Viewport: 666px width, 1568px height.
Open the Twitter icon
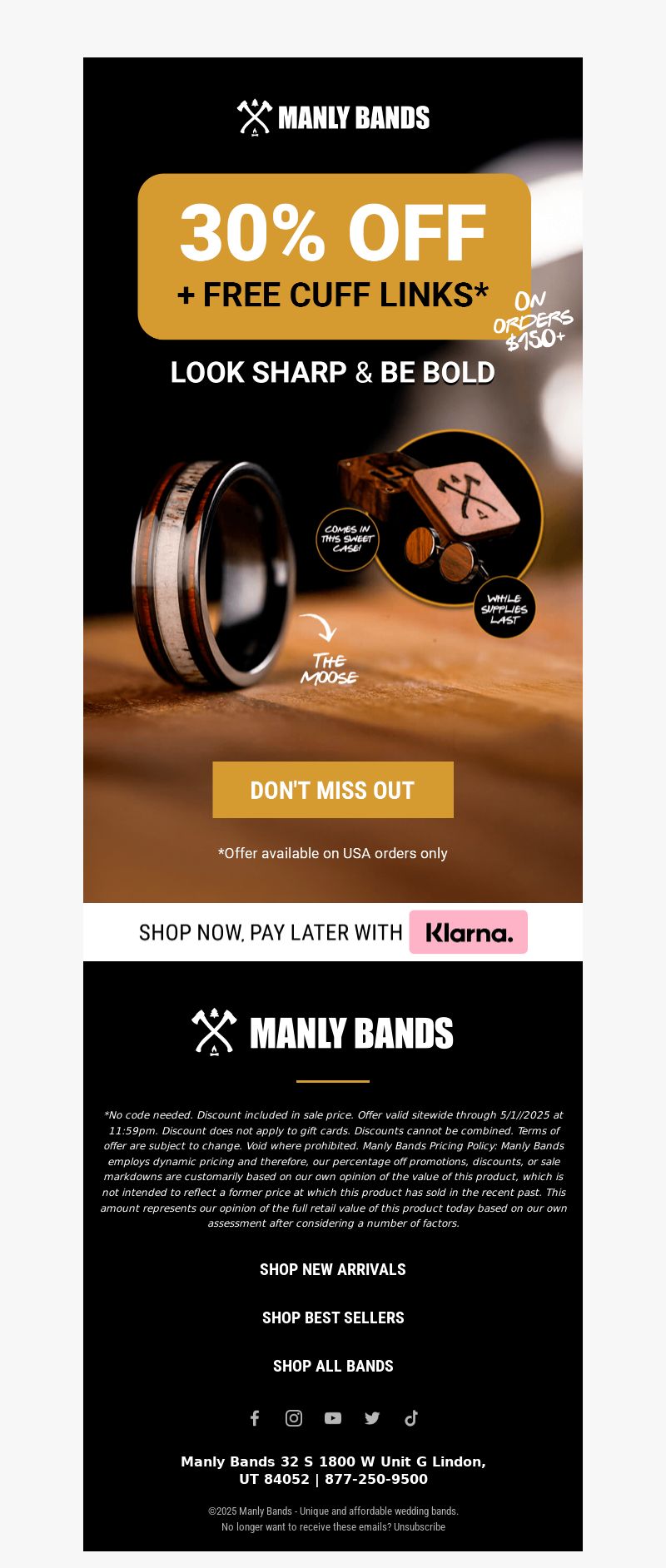click(x=372, y=1418)
